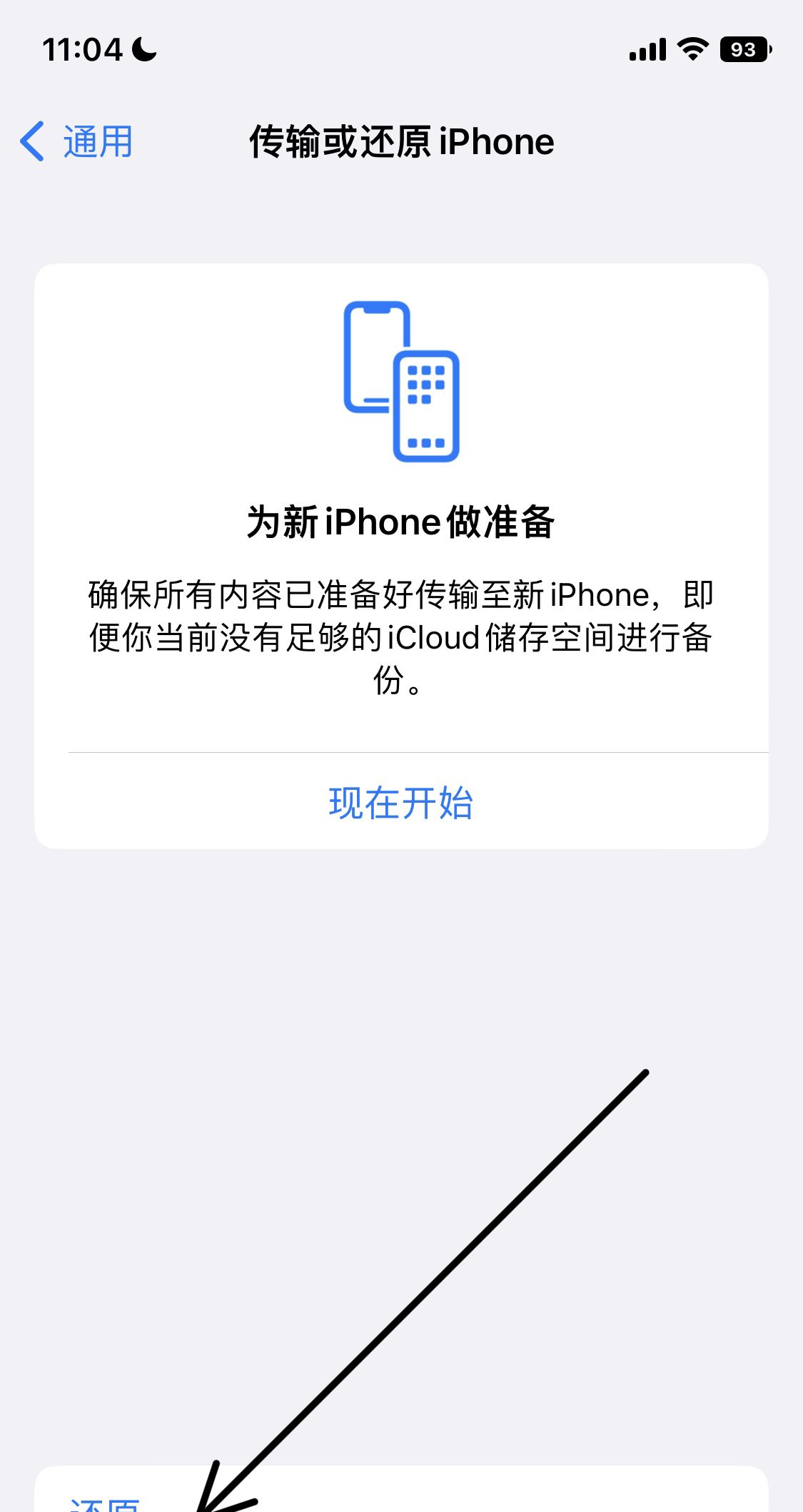Tap the title 传输或还原 iPhone
This screenshot has height=1512, width=803.
(401, 141)
